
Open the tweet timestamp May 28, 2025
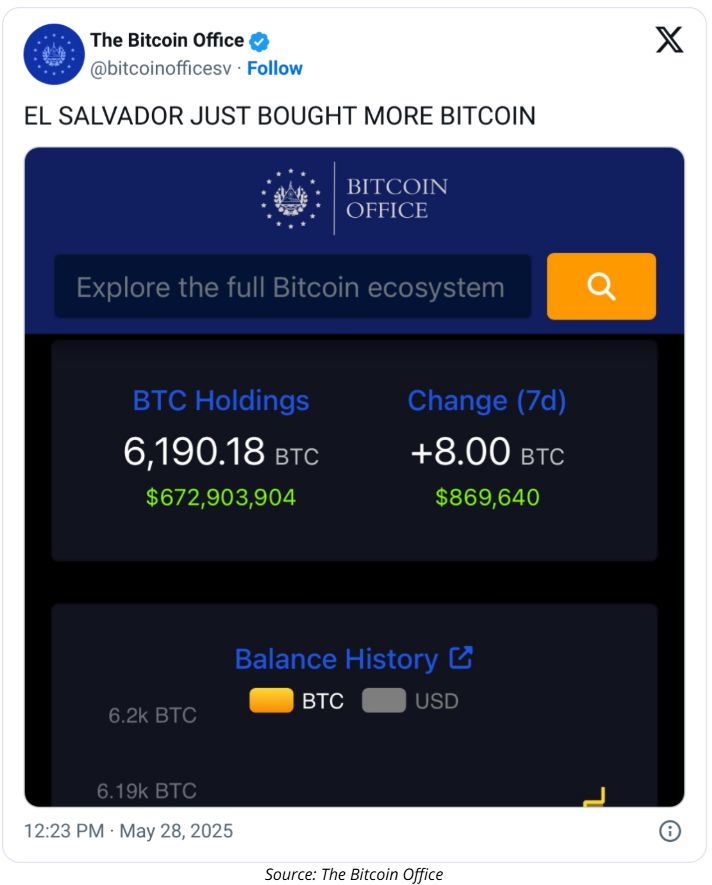127,831
